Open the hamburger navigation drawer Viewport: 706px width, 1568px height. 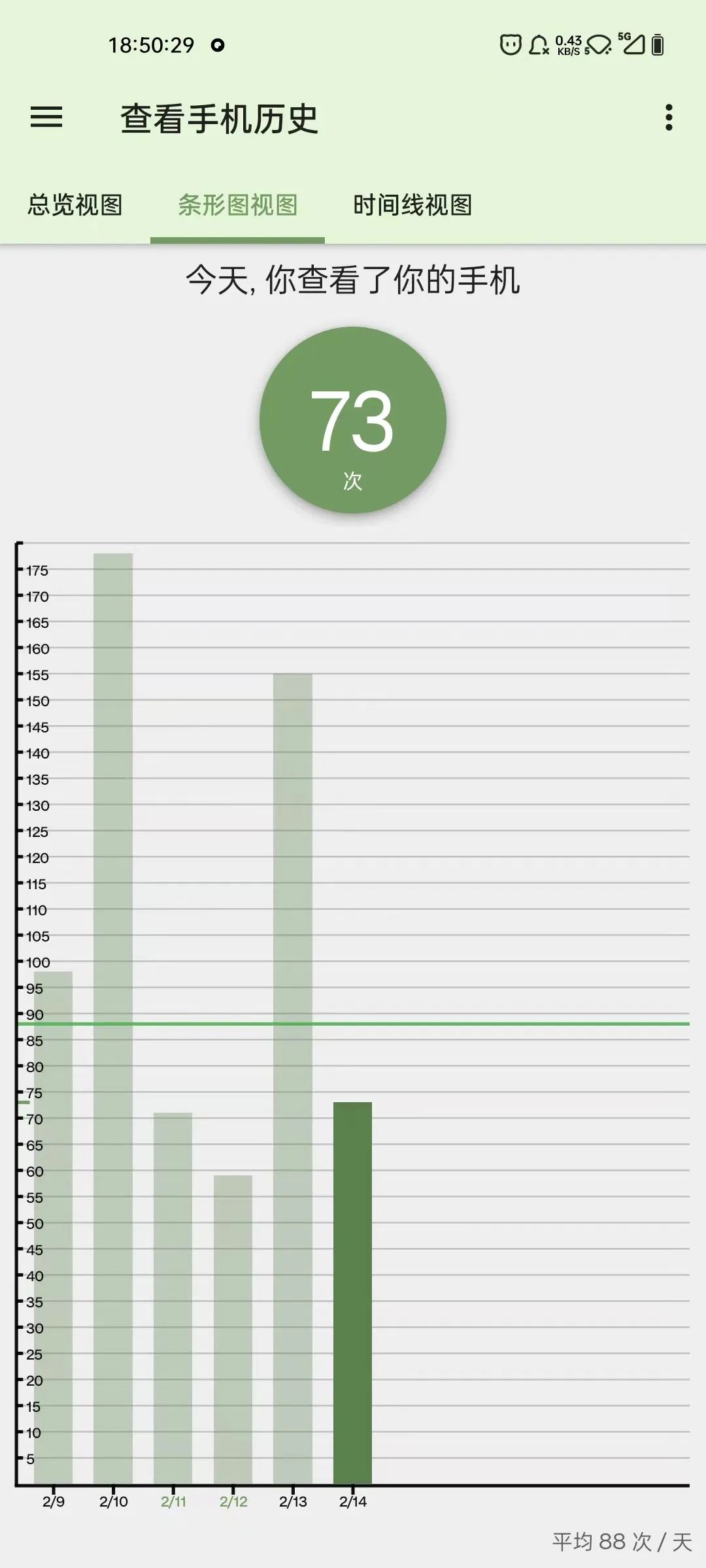pyautogui.click(x=46, y=118)
